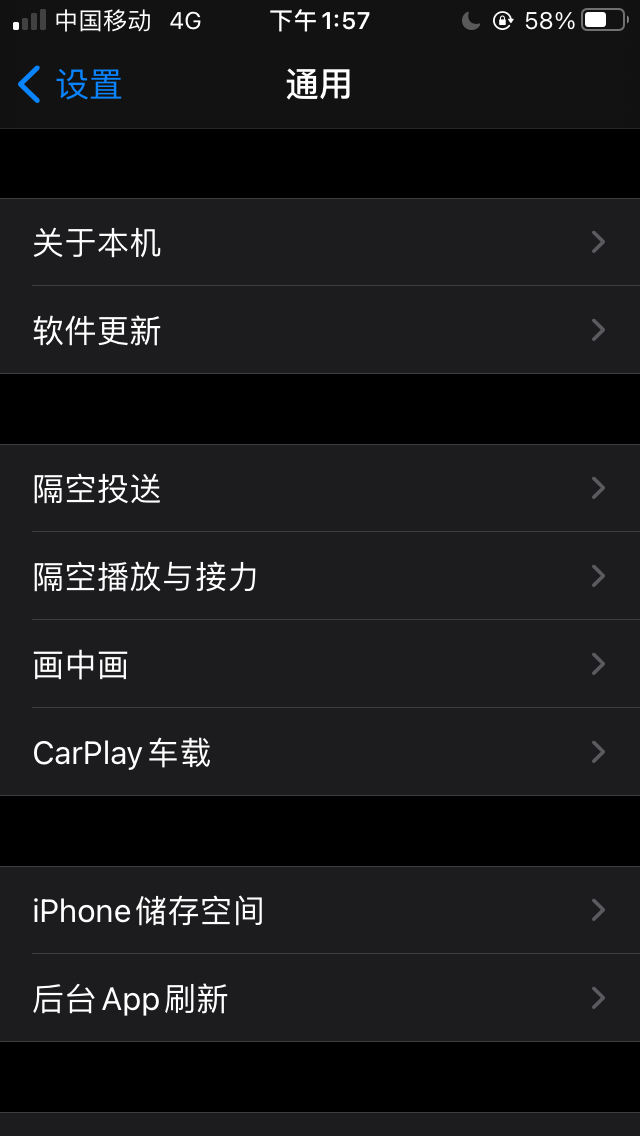Screen dimensions: 640x1136
Task: View iPhone储存空间
Action: pos(320,911)
